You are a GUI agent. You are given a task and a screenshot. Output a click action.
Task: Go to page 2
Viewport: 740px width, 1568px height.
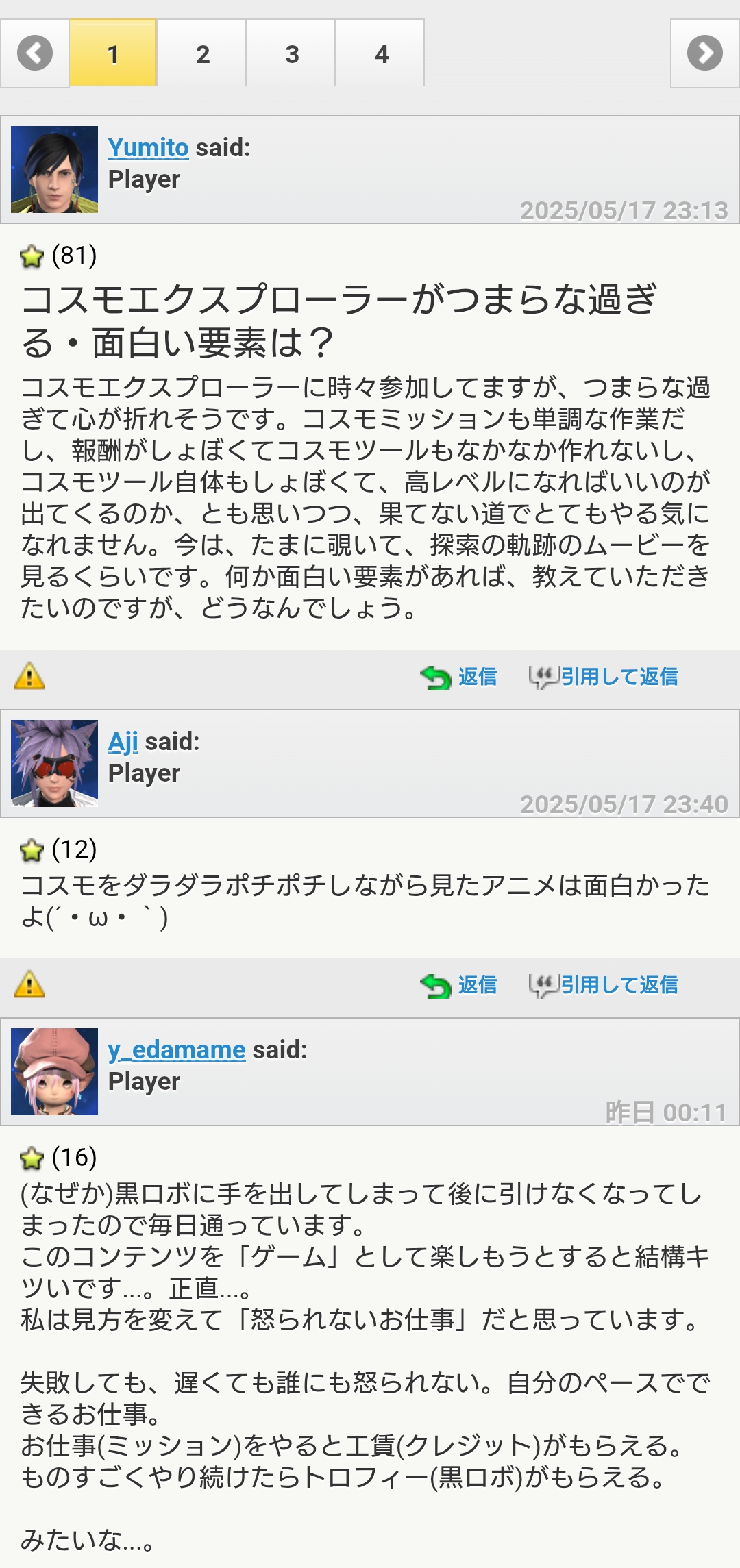pyautogui.click(x=202, y=53)
